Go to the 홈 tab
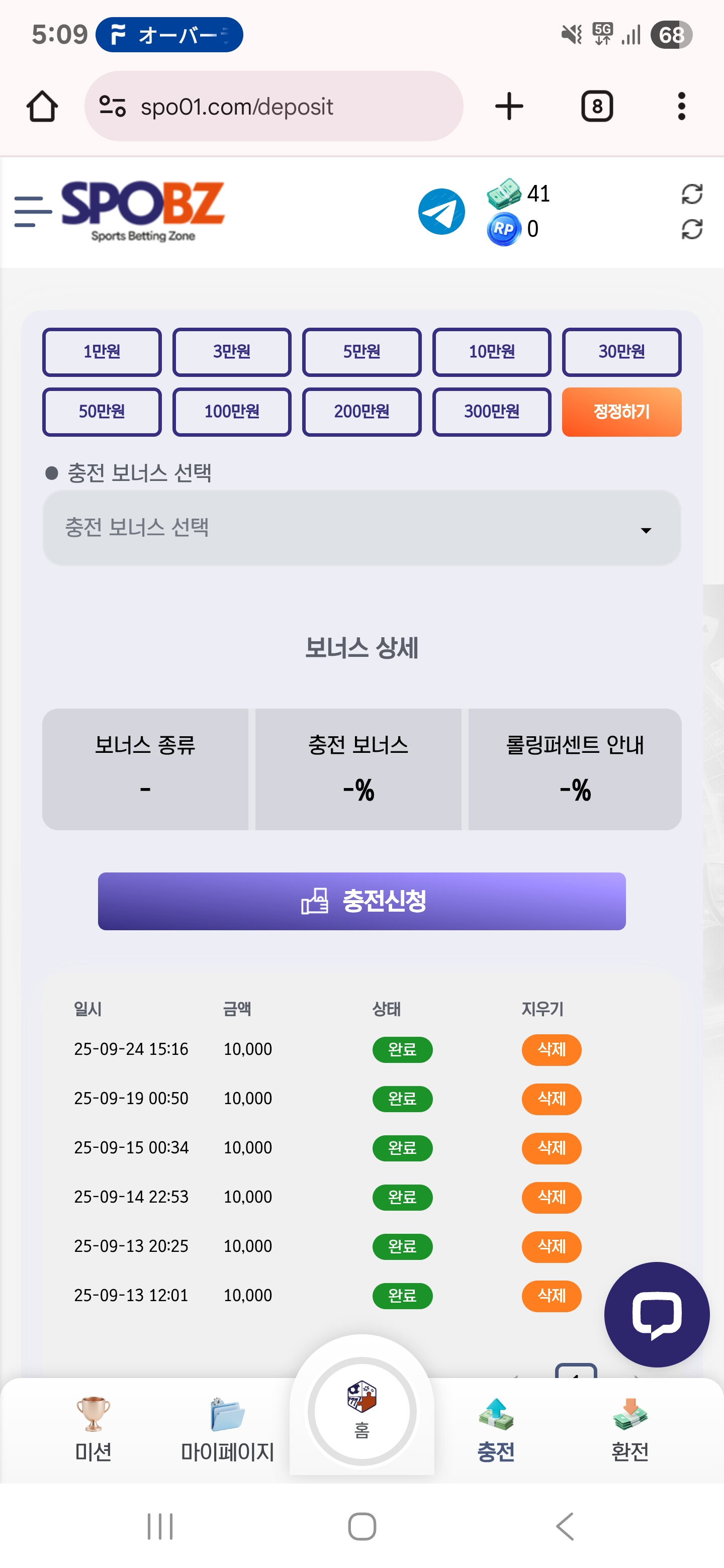The height and width of the screenshot is (1568, 724). 361,1411
